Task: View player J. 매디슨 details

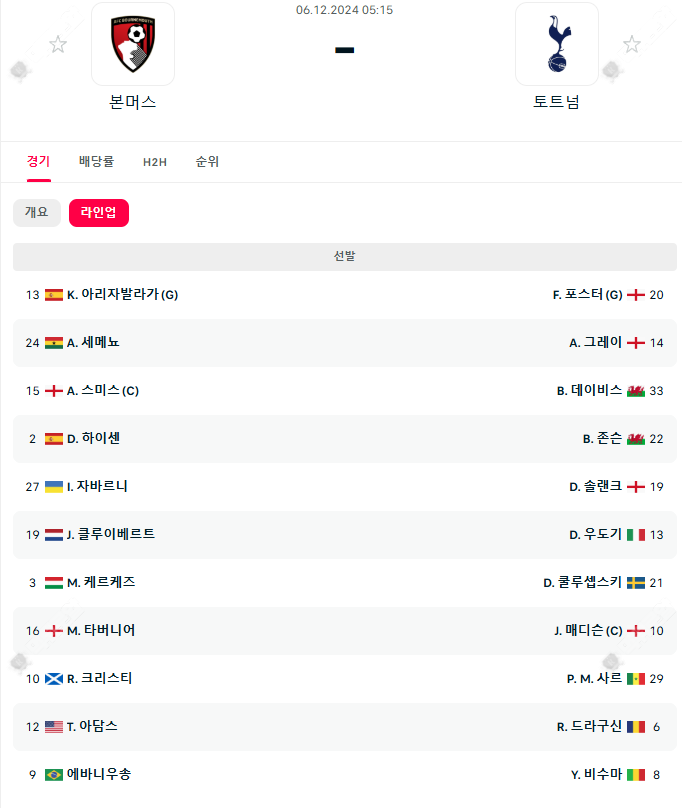Action: pos(587,631)
